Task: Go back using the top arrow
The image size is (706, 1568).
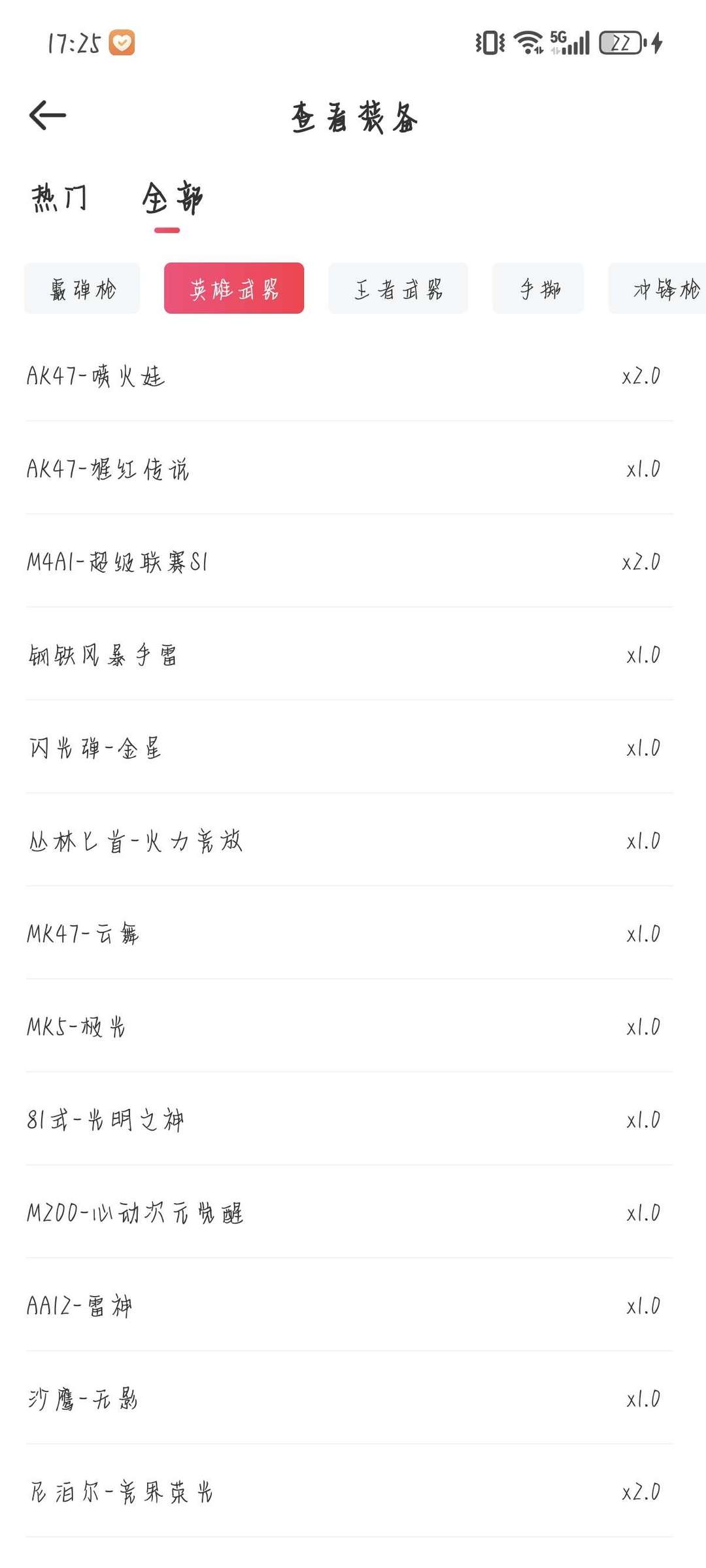Action: pos(48,115)
